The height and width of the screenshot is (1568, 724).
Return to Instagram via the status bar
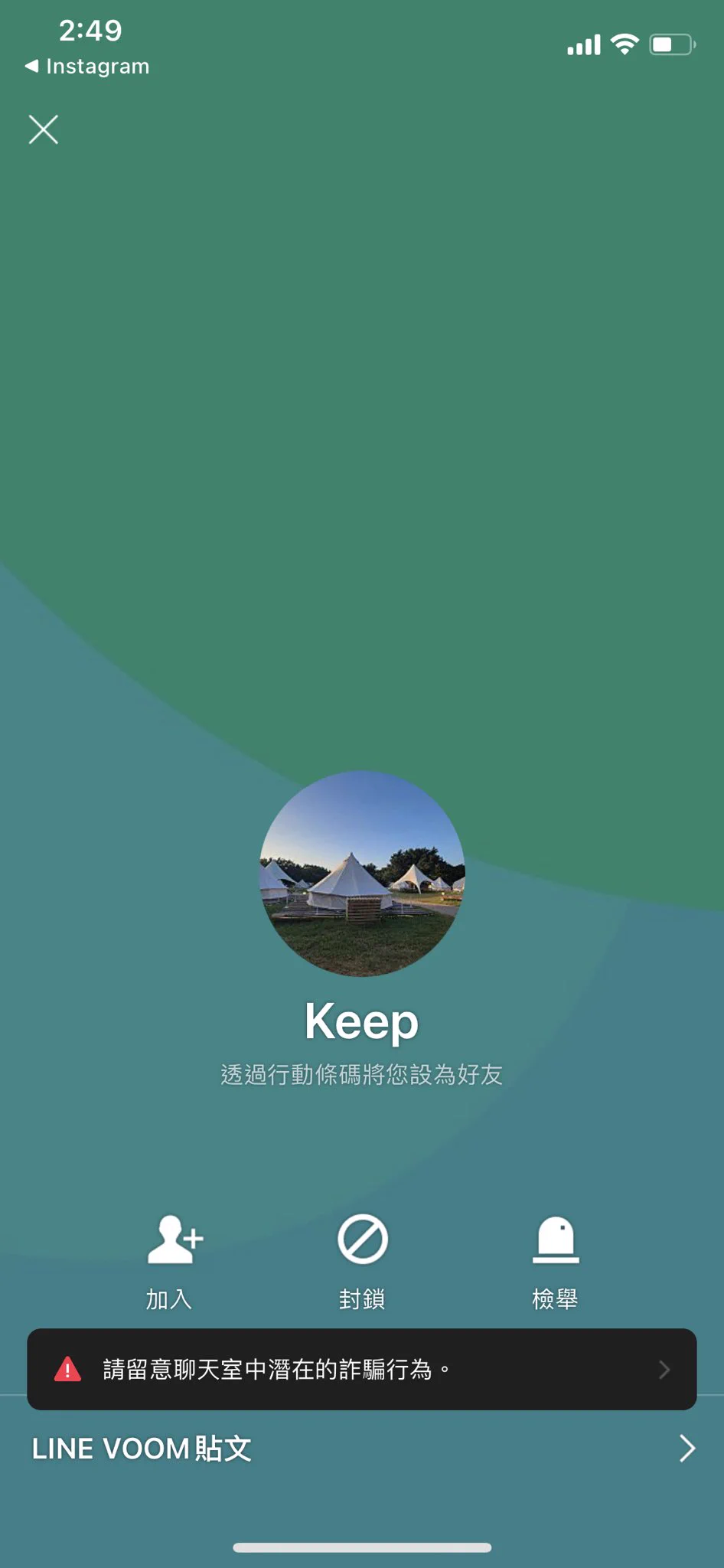[87, 67]
